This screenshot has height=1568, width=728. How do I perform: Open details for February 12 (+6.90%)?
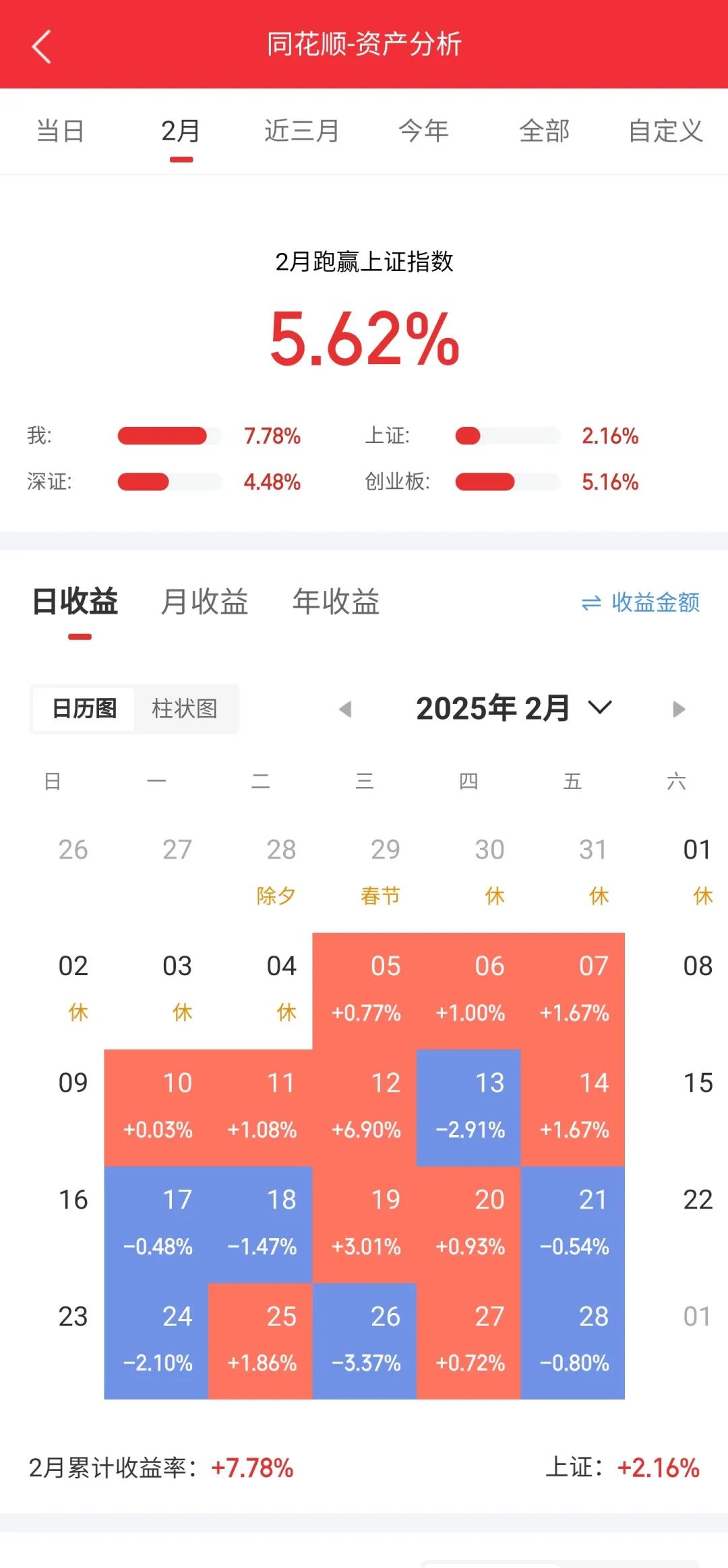pos(365,1107)
